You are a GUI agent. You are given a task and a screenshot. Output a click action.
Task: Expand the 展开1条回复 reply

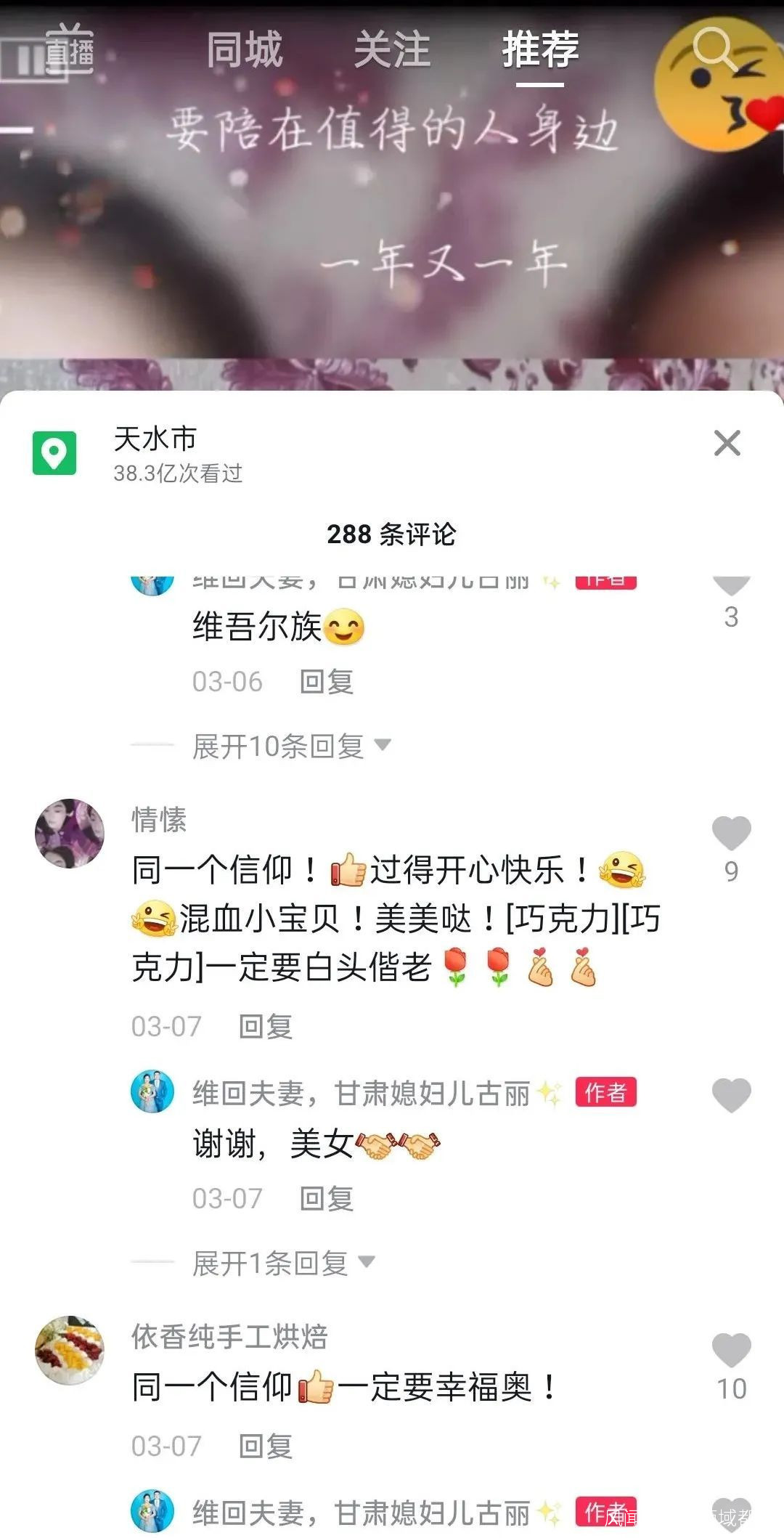[283, 1263]
